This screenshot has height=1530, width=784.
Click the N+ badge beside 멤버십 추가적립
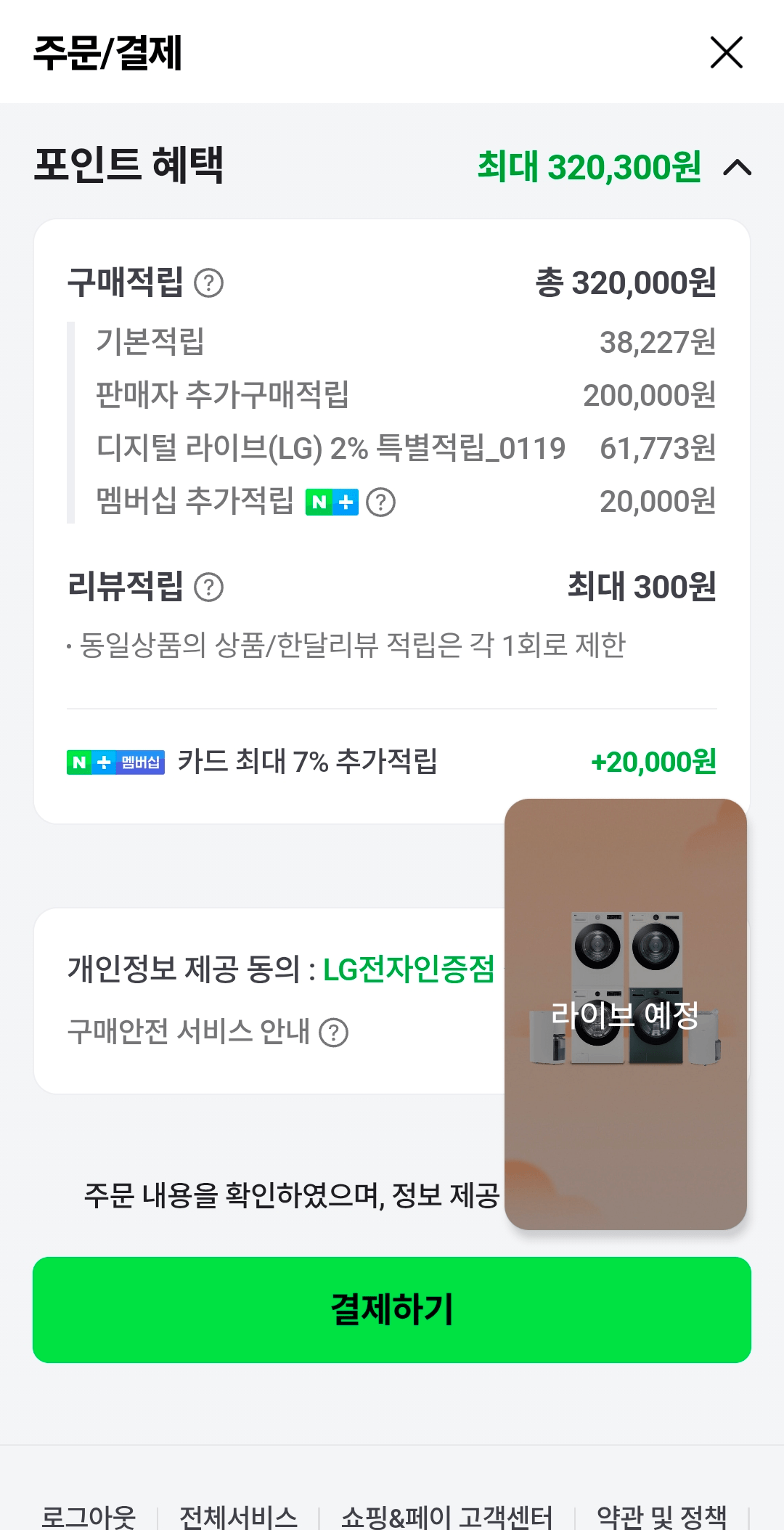click(332, 500)
